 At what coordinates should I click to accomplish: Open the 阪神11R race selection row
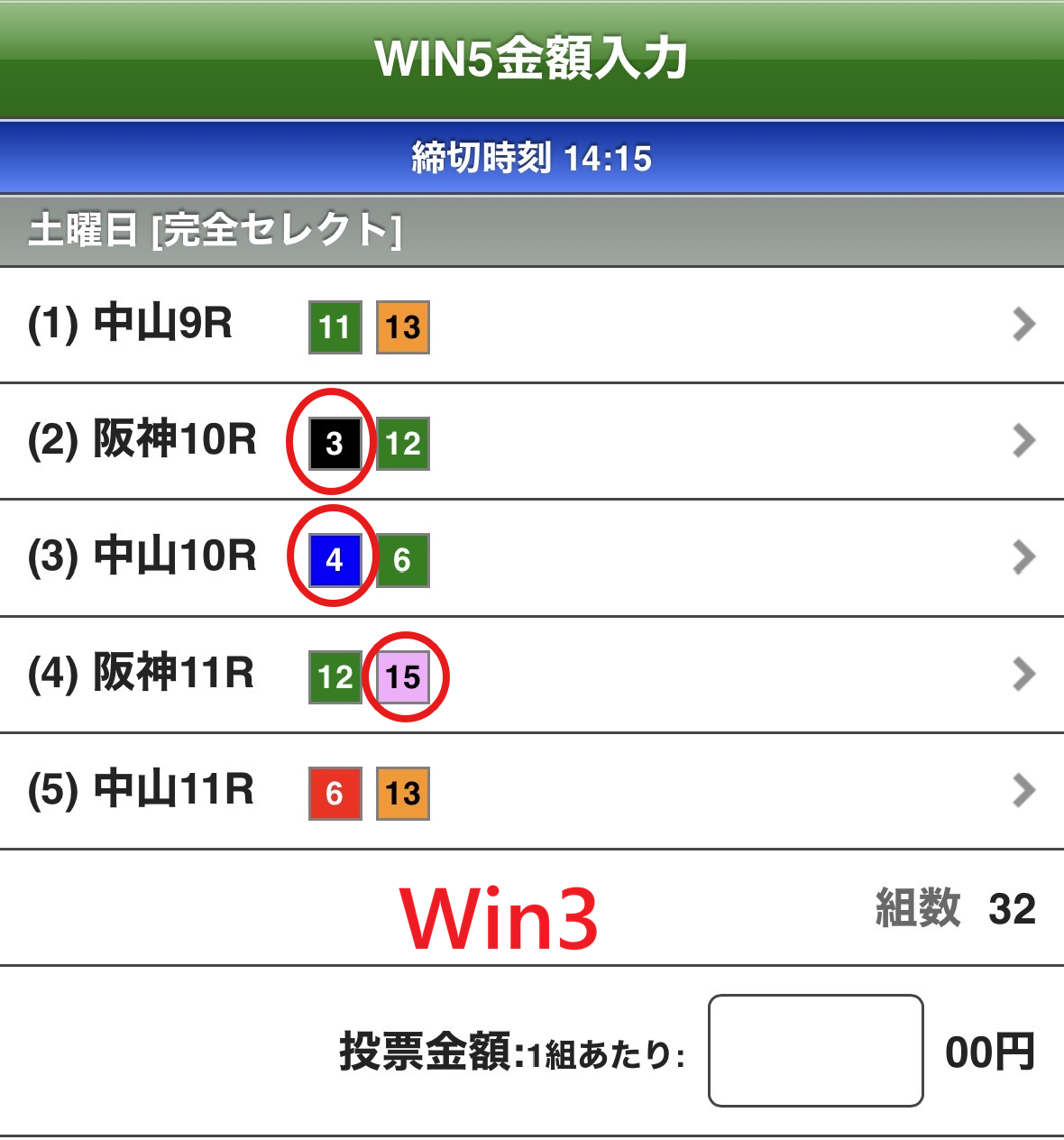click(x=532, y=675)
